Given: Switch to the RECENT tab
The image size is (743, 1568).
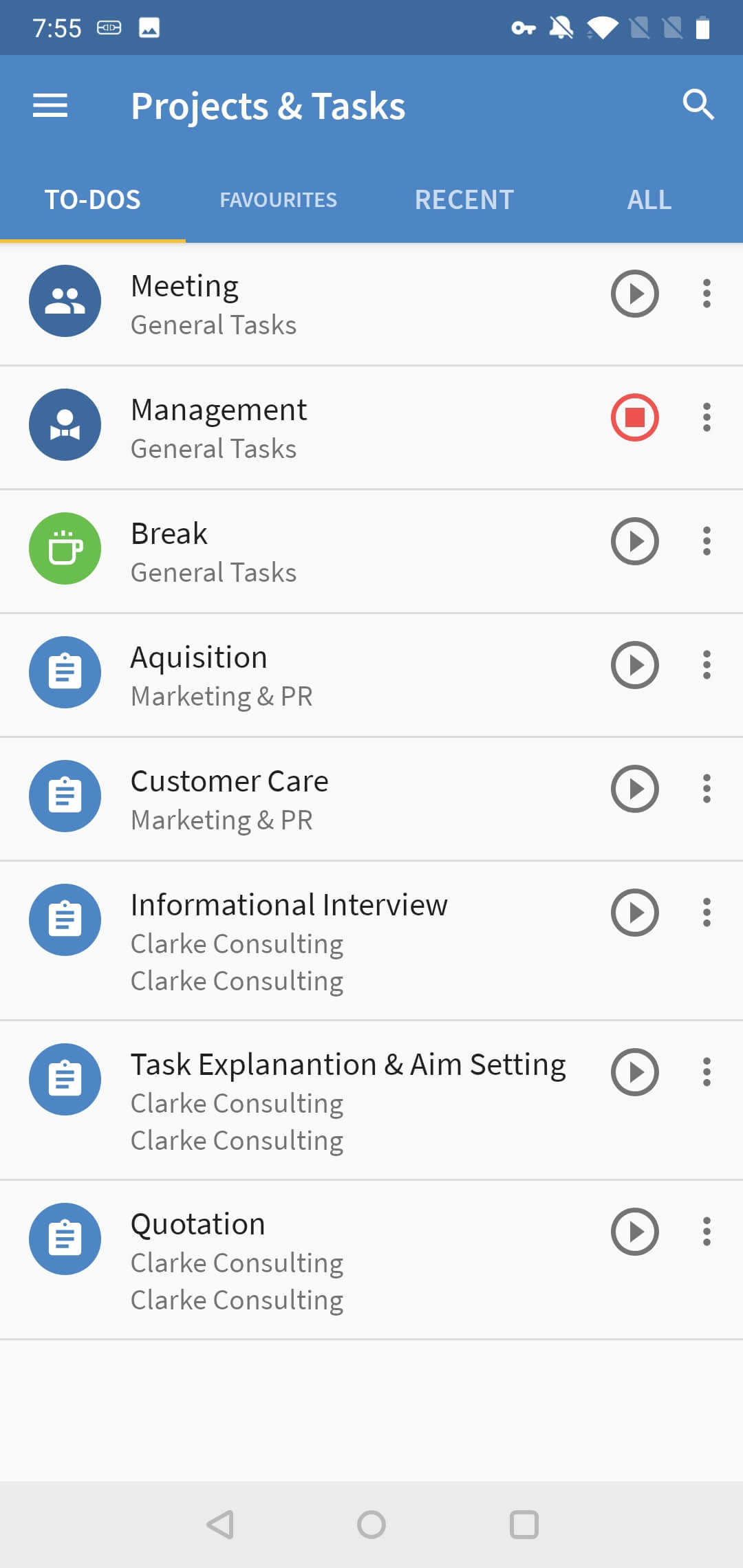Looking at the screenshot, I should (464, 199).
